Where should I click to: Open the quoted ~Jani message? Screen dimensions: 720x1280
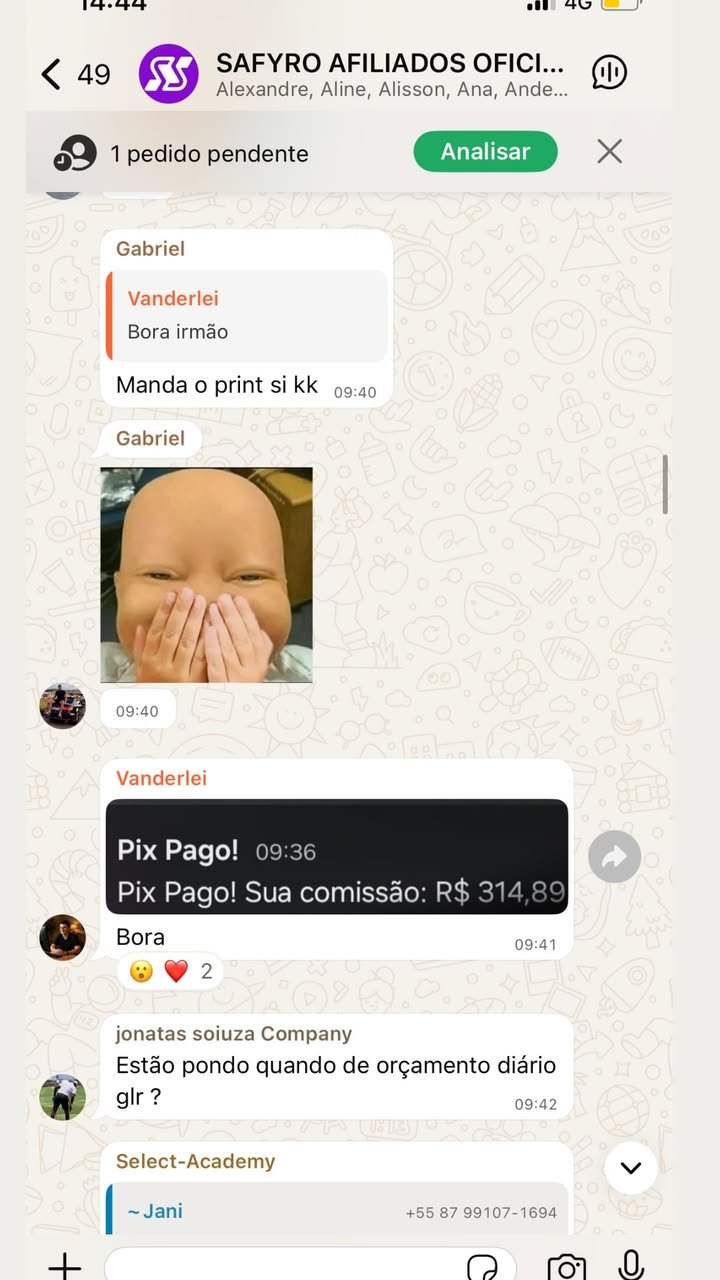337,1211
